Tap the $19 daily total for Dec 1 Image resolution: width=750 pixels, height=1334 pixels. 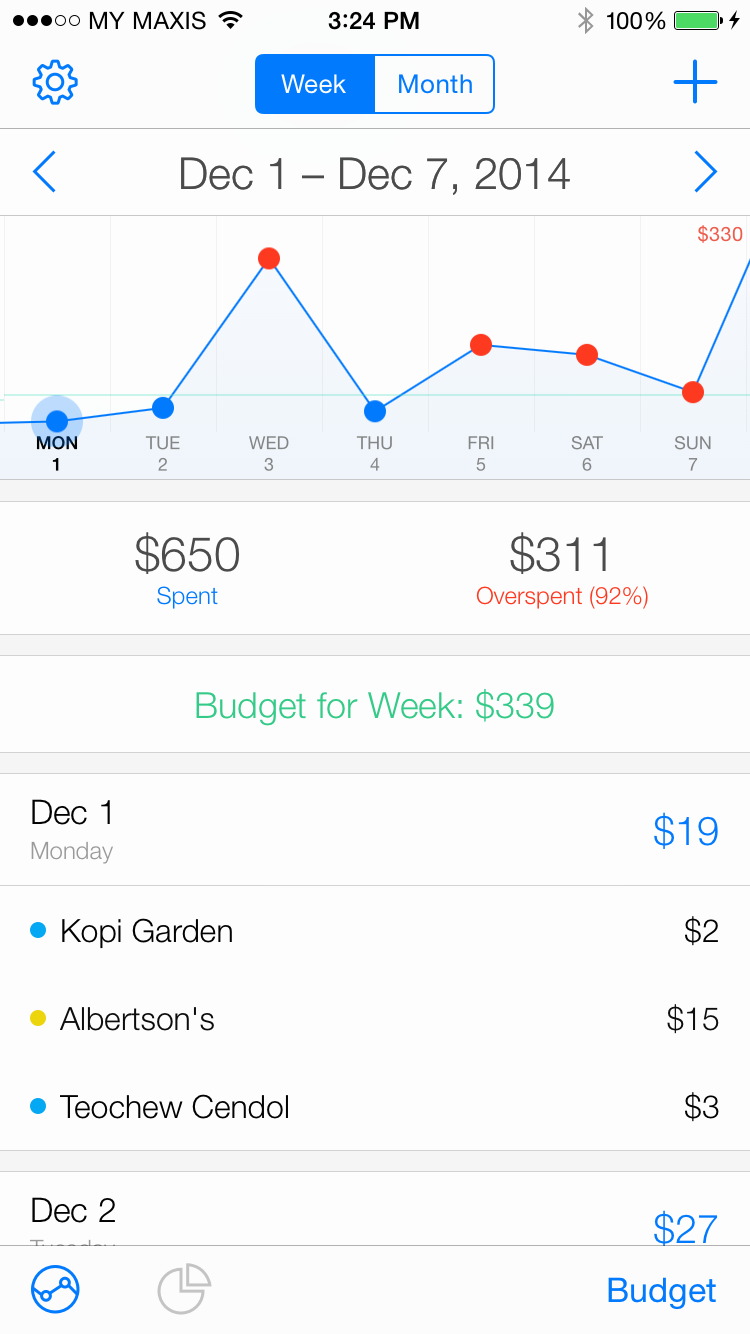click(686, 831)
